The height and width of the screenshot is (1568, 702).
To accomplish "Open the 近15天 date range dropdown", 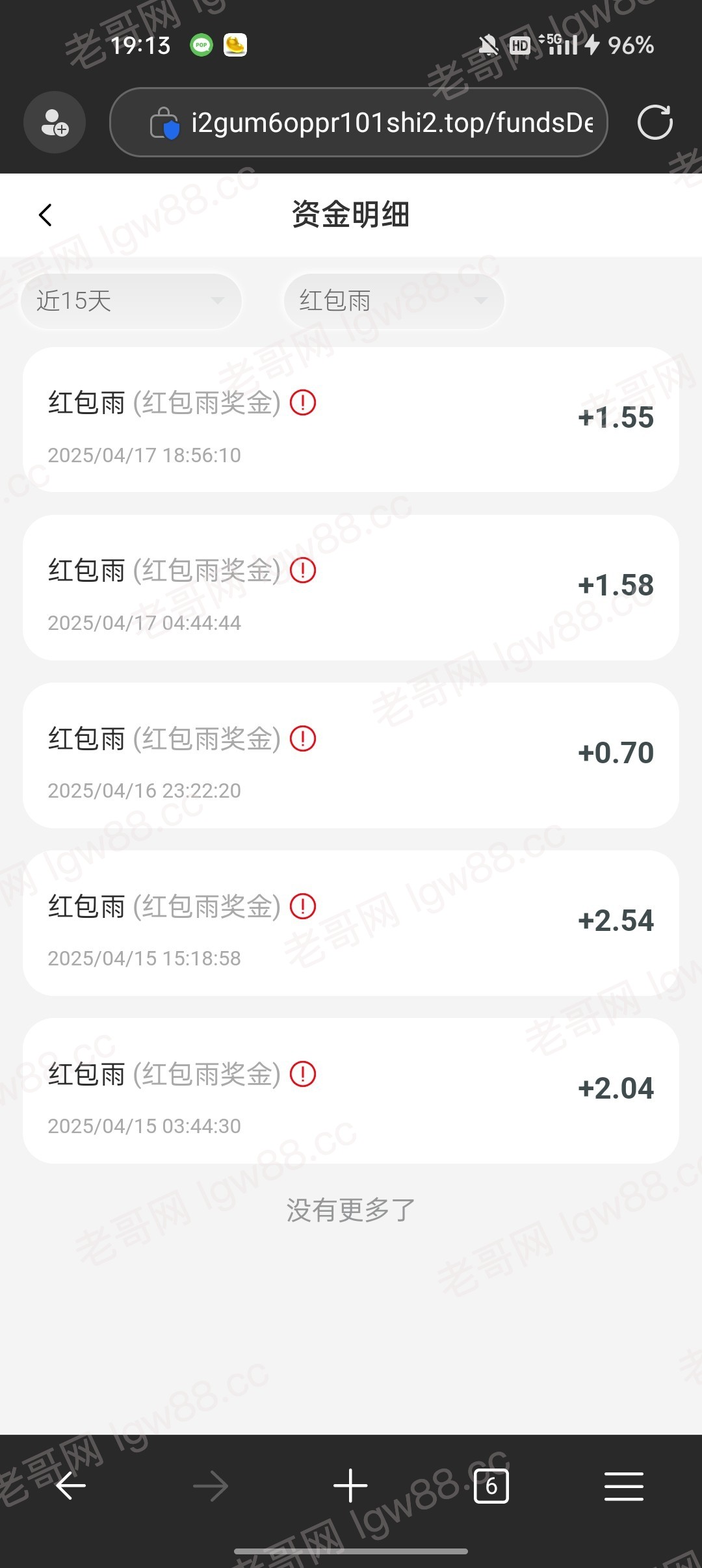I will [x=131, y=301].
